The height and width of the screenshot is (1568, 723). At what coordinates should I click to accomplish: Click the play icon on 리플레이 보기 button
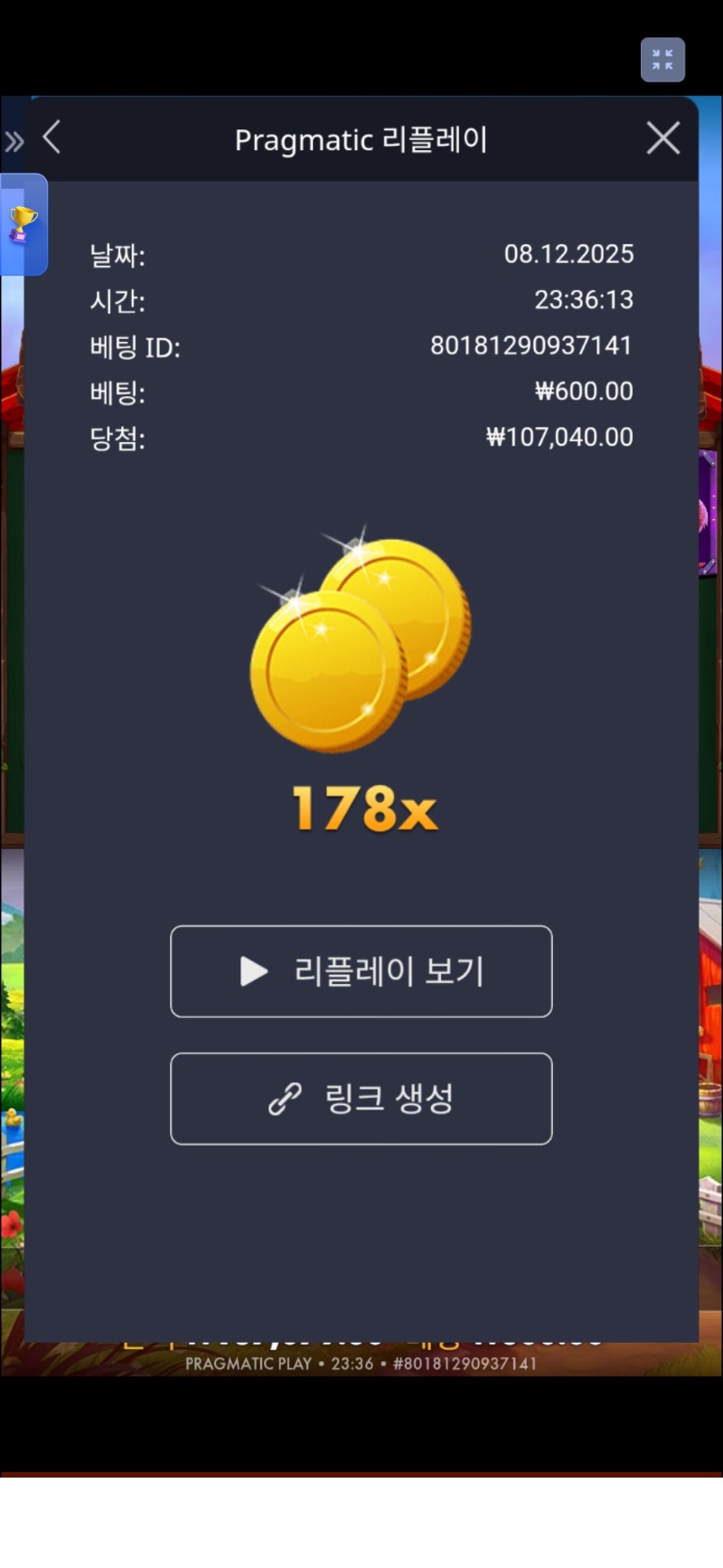[x=251, y=971]
